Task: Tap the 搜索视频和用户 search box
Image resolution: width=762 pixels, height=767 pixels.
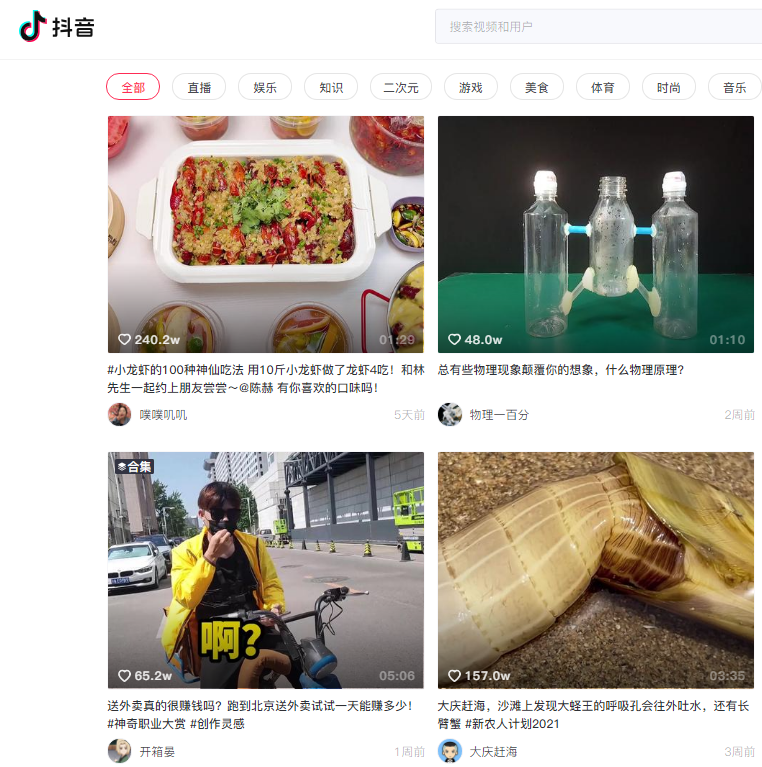Action: pos(600,27)
